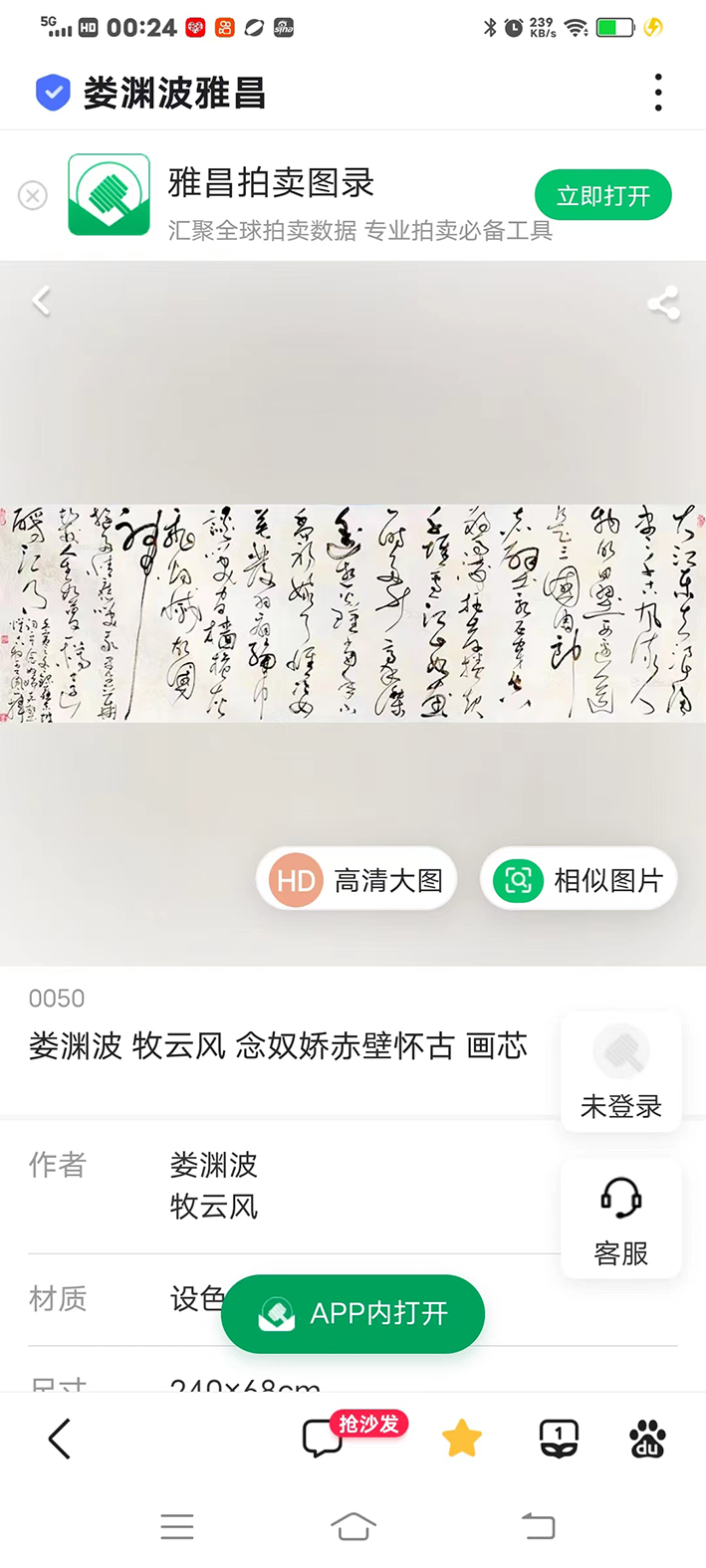This screenshot has width=706, height=1568.
Task: Go back using the arrow over the image
Action: pos(41,301)
